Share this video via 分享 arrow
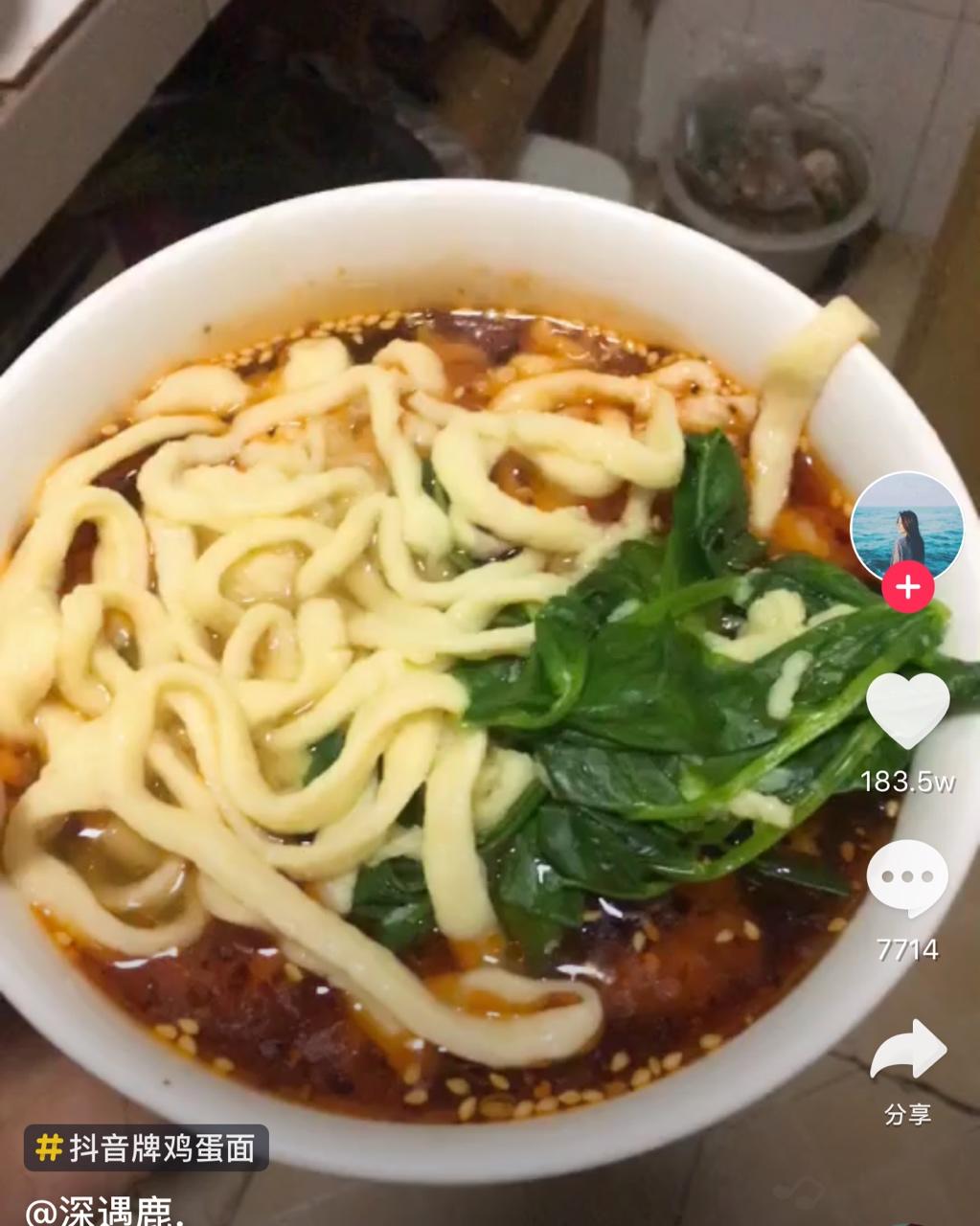The height and width of the screenshot is (1226, 980). [907, 1052]
